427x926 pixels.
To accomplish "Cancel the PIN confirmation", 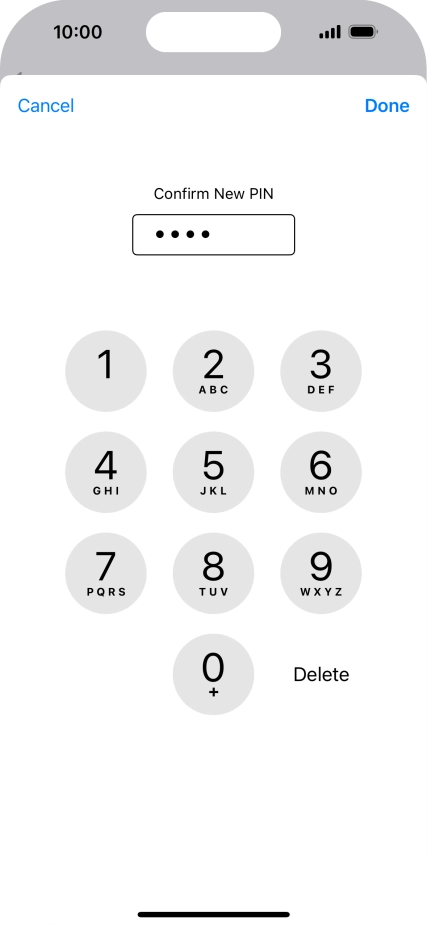I will (x=46, y=106).
